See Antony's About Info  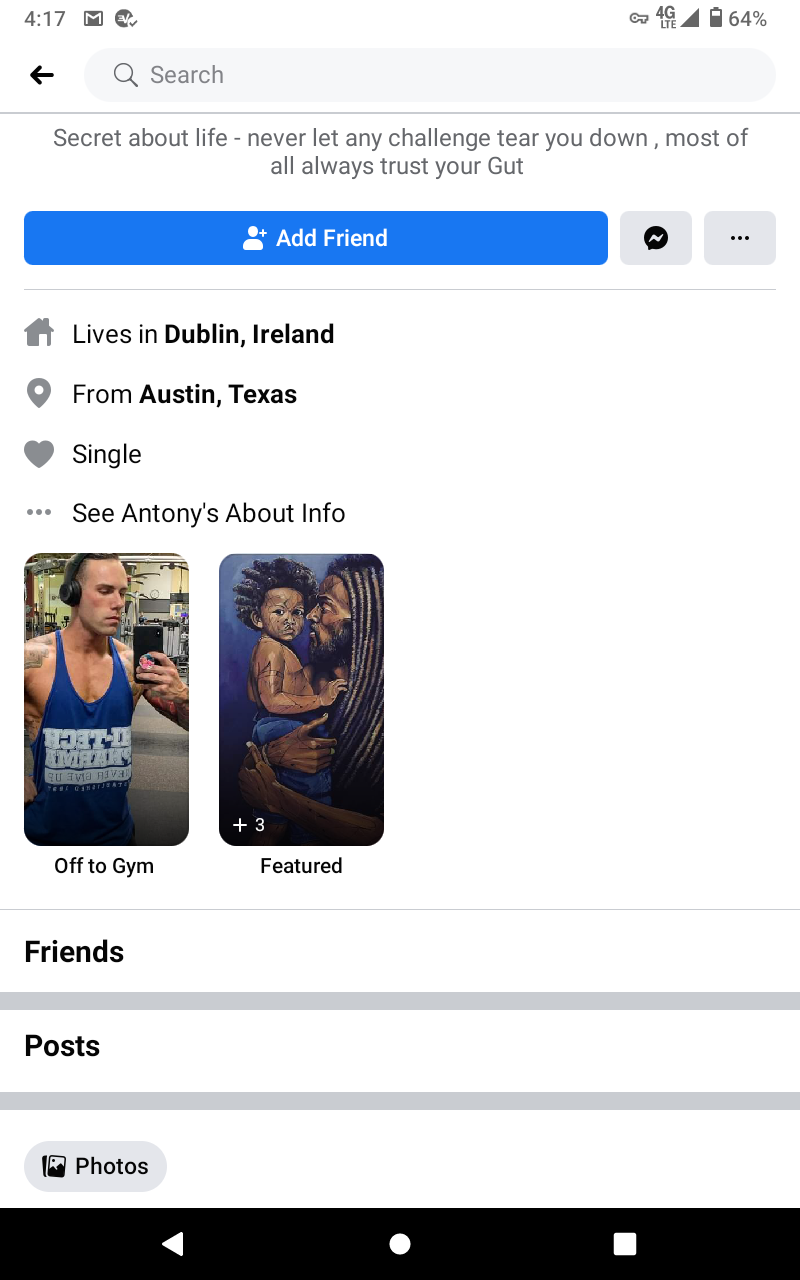[x=208, y=513]
